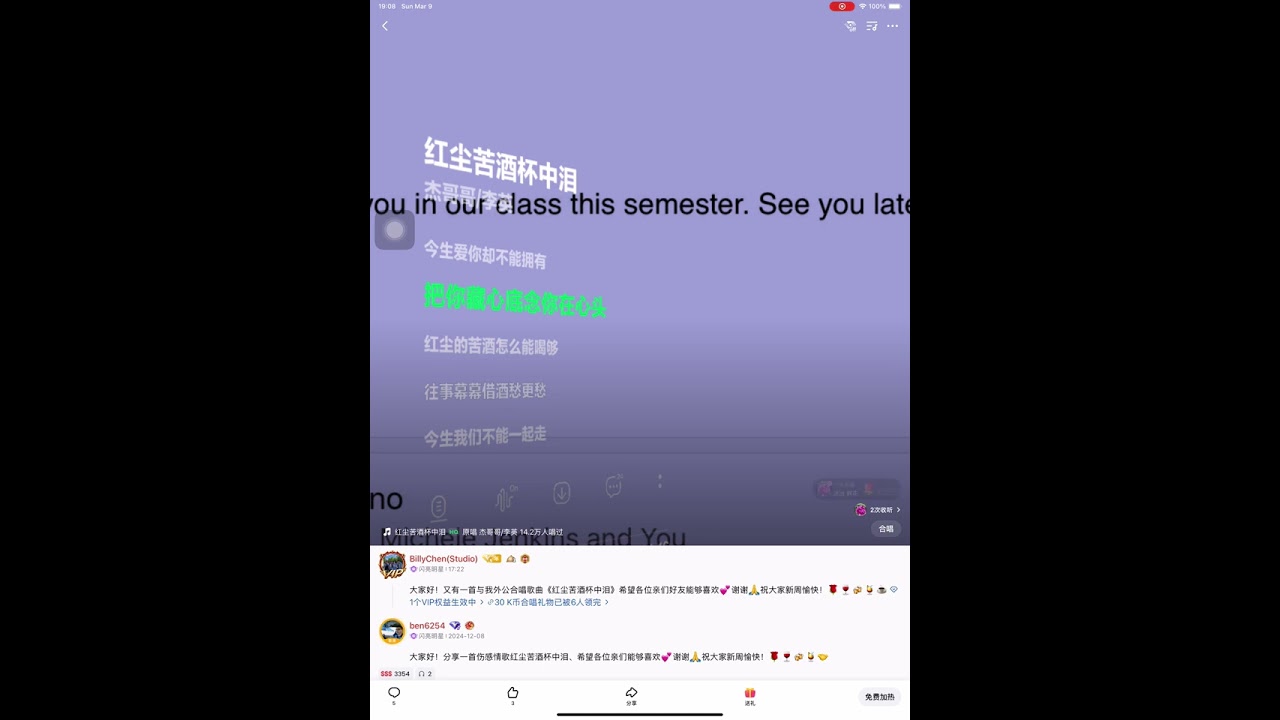Open the playlist queue icon
The image size is (1280, 720).
[x=872, y=26]
